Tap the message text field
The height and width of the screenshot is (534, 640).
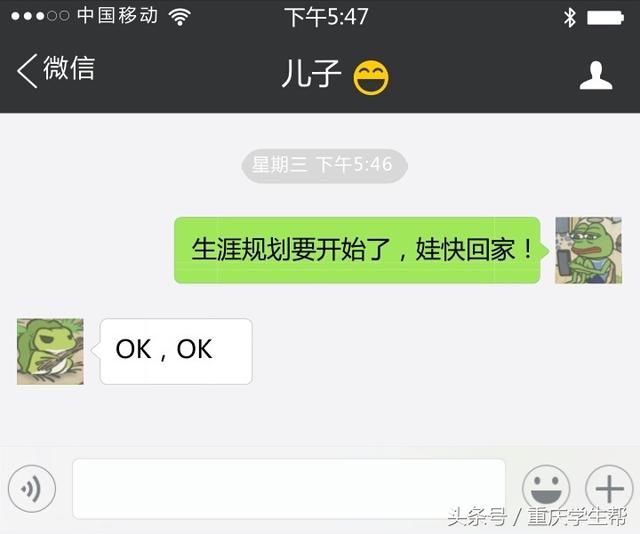[x=288, y=489]
